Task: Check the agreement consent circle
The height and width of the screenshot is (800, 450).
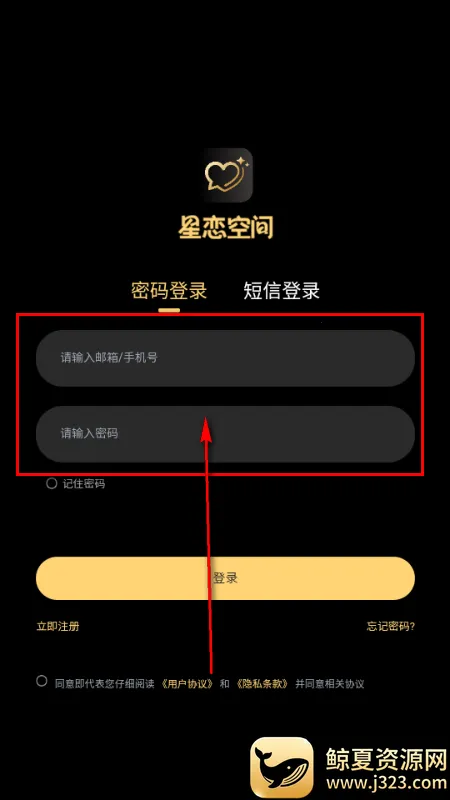Action: (x=42, y=681)
